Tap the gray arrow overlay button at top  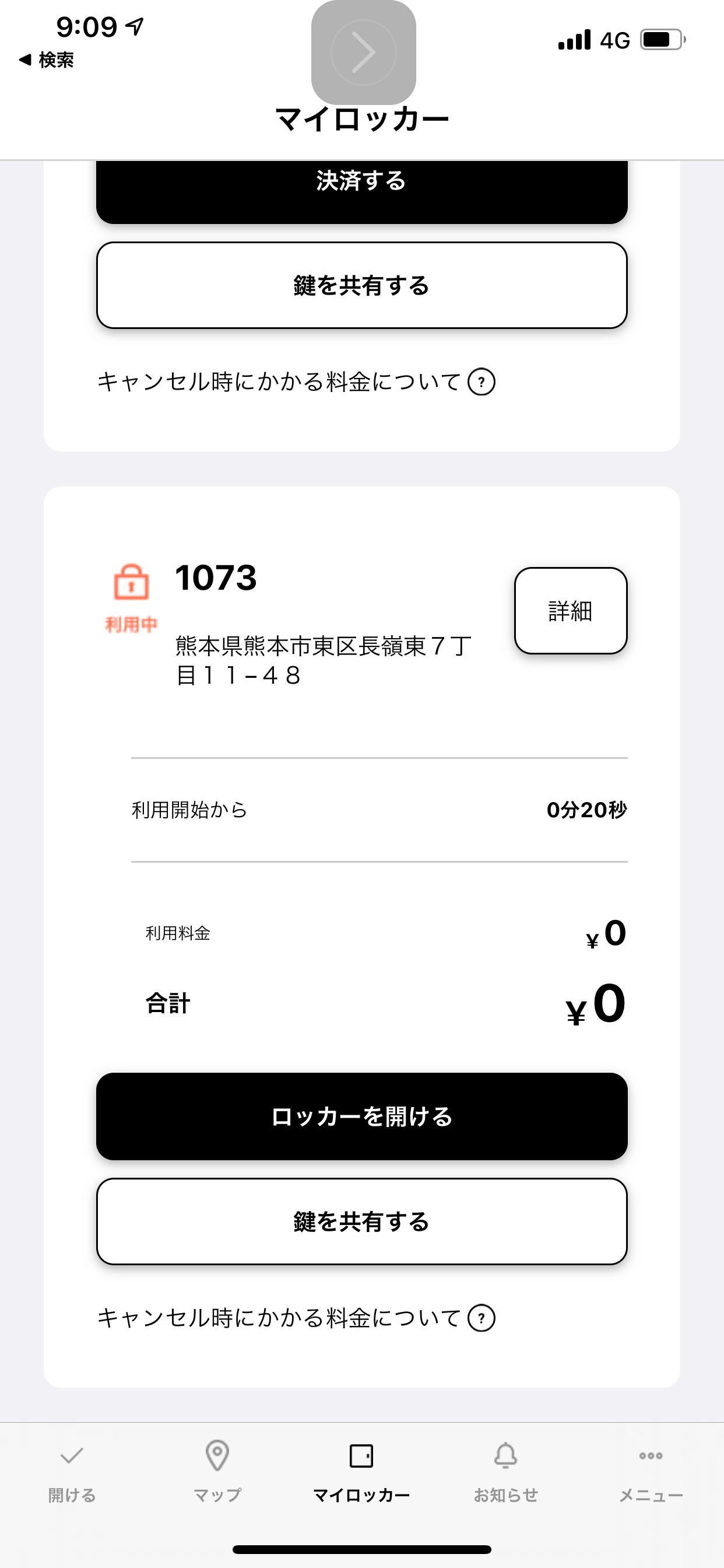(363, 52)
